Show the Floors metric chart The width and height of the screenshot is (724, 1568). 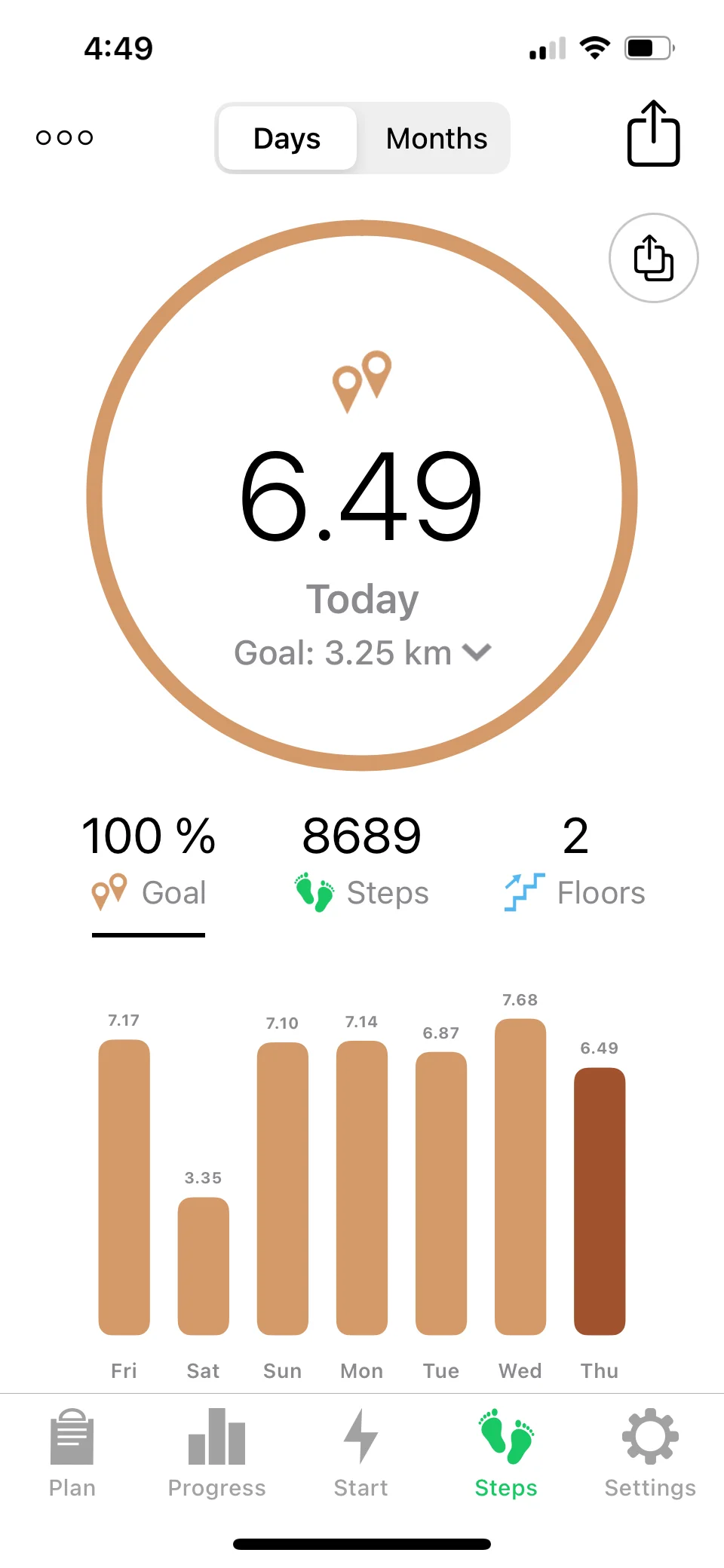pos(575,862)
